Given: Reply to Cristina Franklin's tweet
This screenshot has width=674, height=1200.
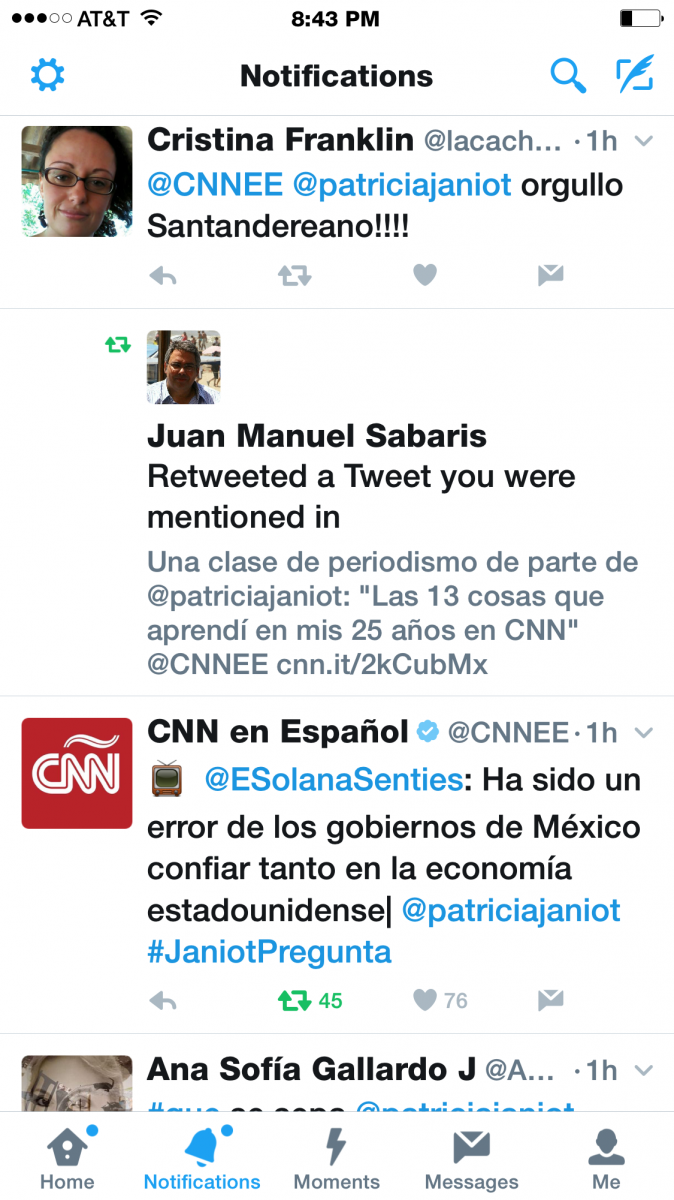Looking at the screenshot, I should 162,276.
